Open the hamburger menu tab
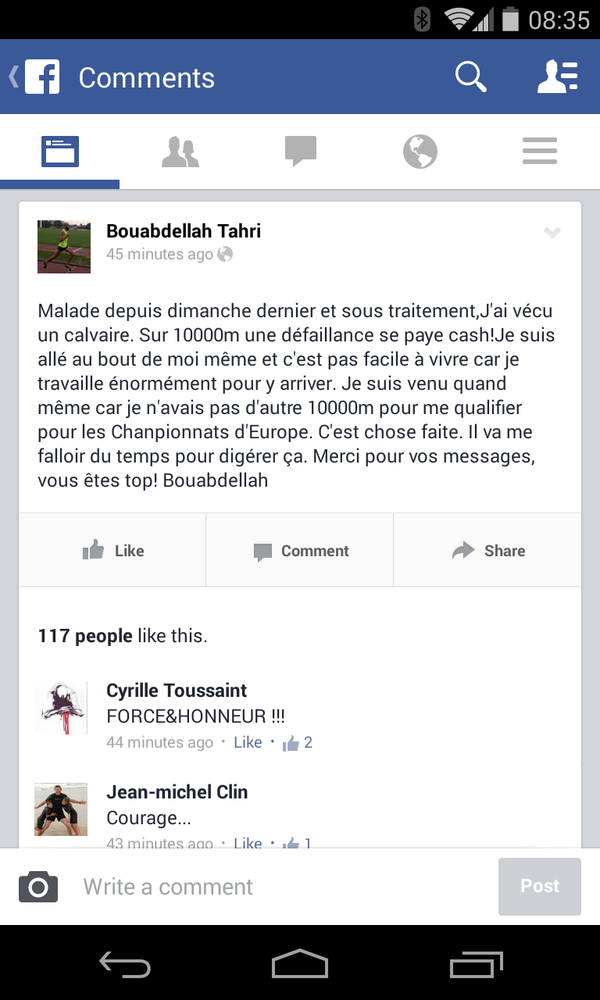 (x=539, y=152)
